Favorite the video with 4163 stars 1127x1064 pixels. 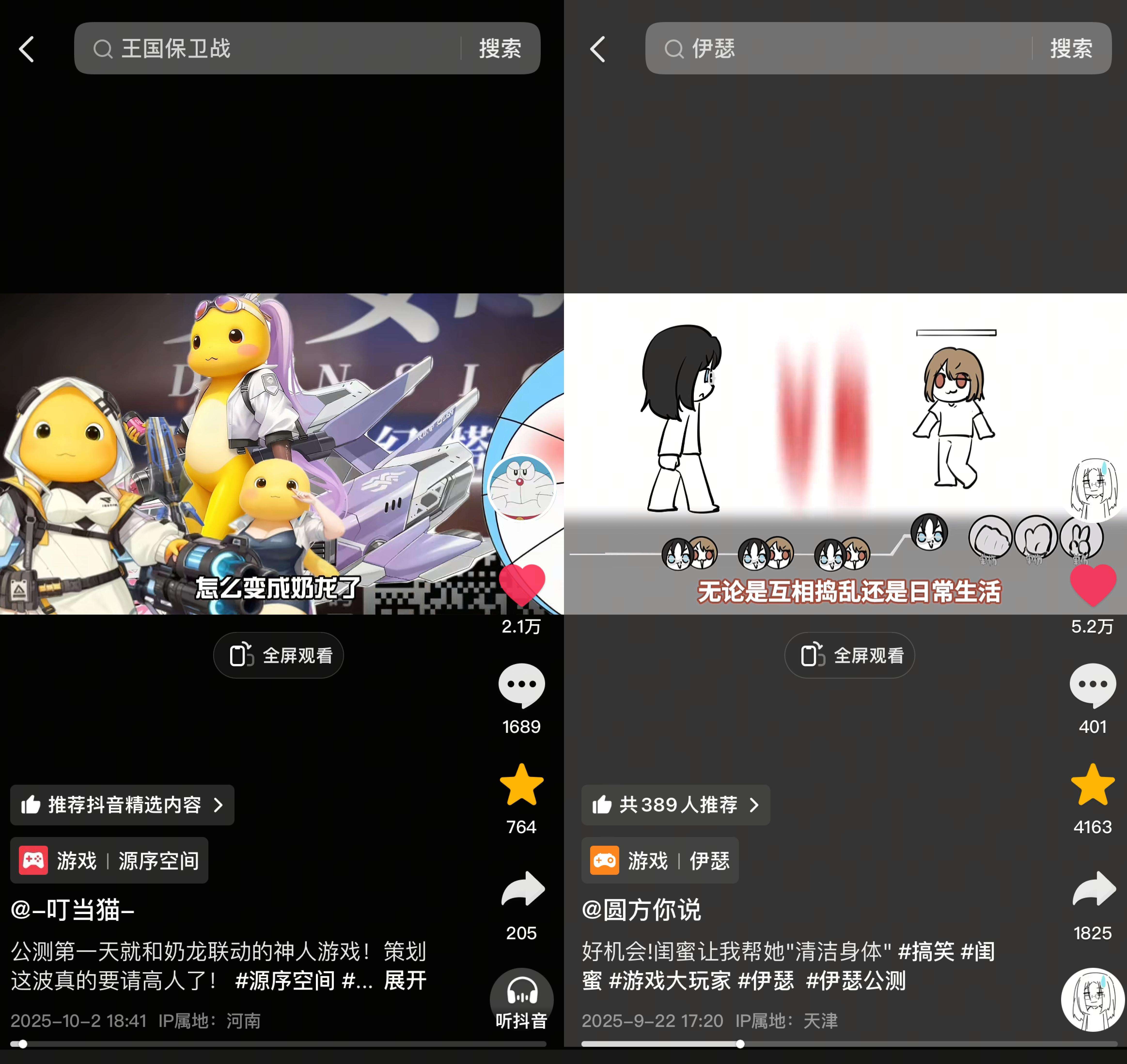[x=1092, y=785]
